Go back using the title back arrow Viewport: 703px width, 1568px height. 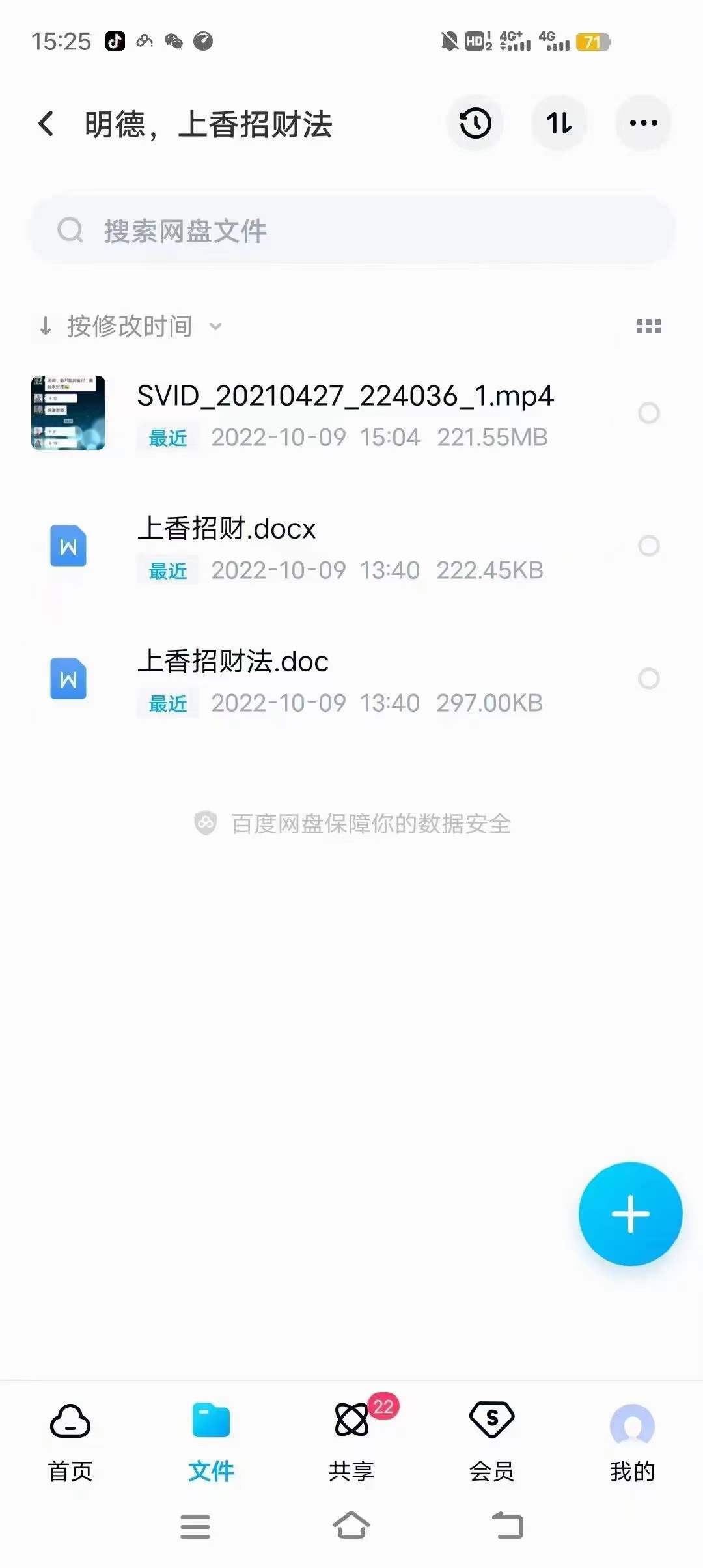pyautogui.click(x=46, y=124)
